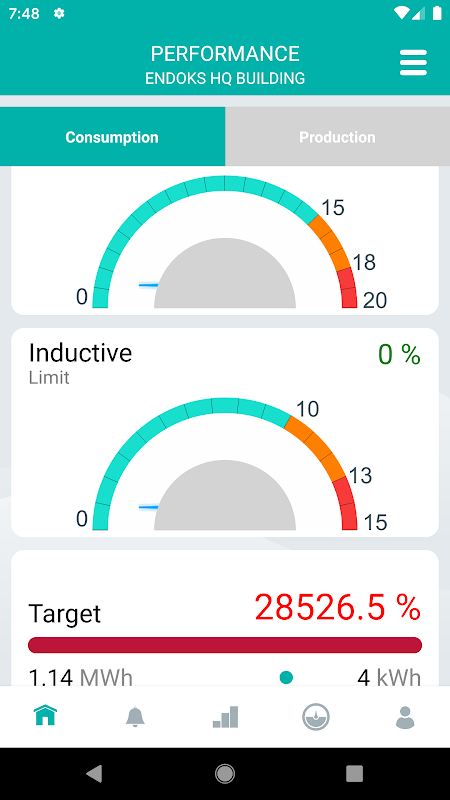
Task: Open the hamburger menu
Action: pos(413,63)
